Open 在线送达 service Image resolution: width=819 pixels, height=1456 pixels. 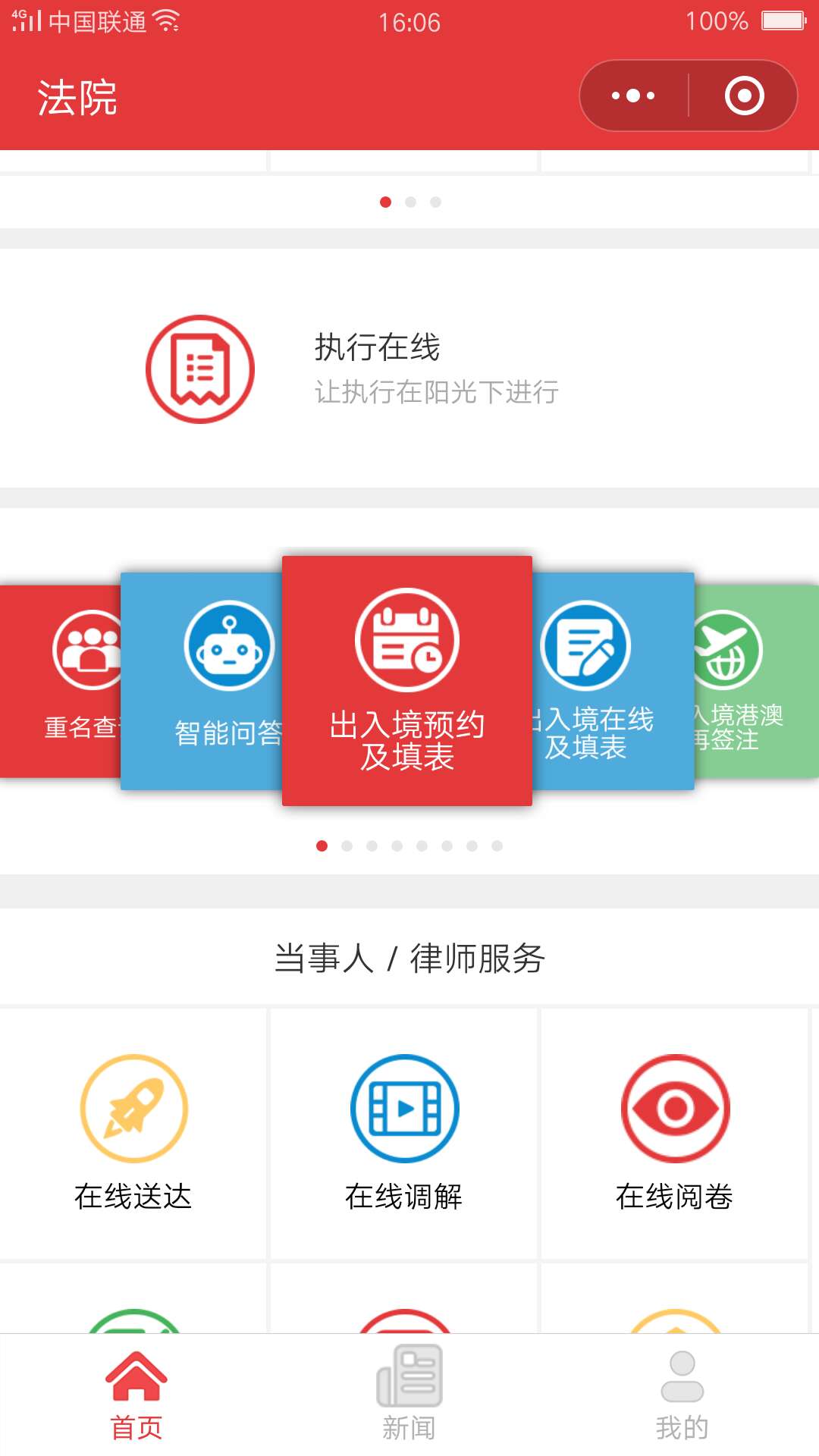(133, 1133)
